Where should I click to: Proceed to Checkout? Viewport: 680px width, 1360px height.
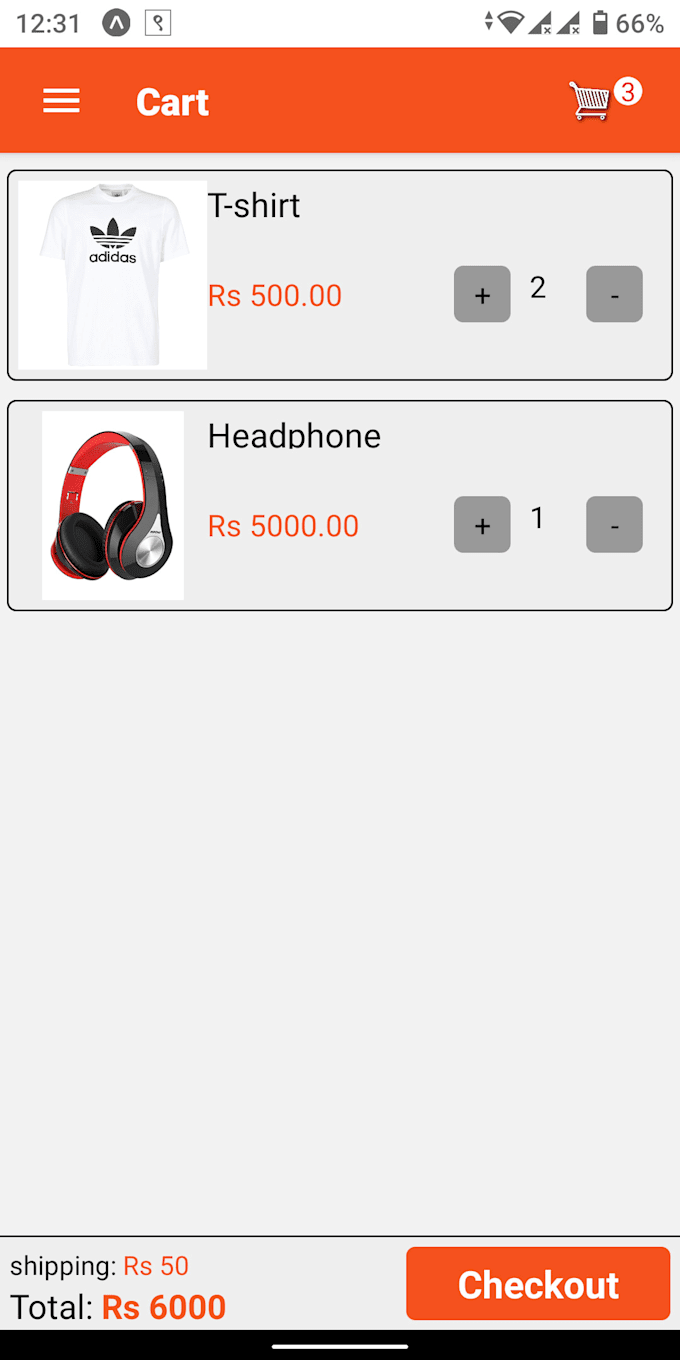point(538,1284)
